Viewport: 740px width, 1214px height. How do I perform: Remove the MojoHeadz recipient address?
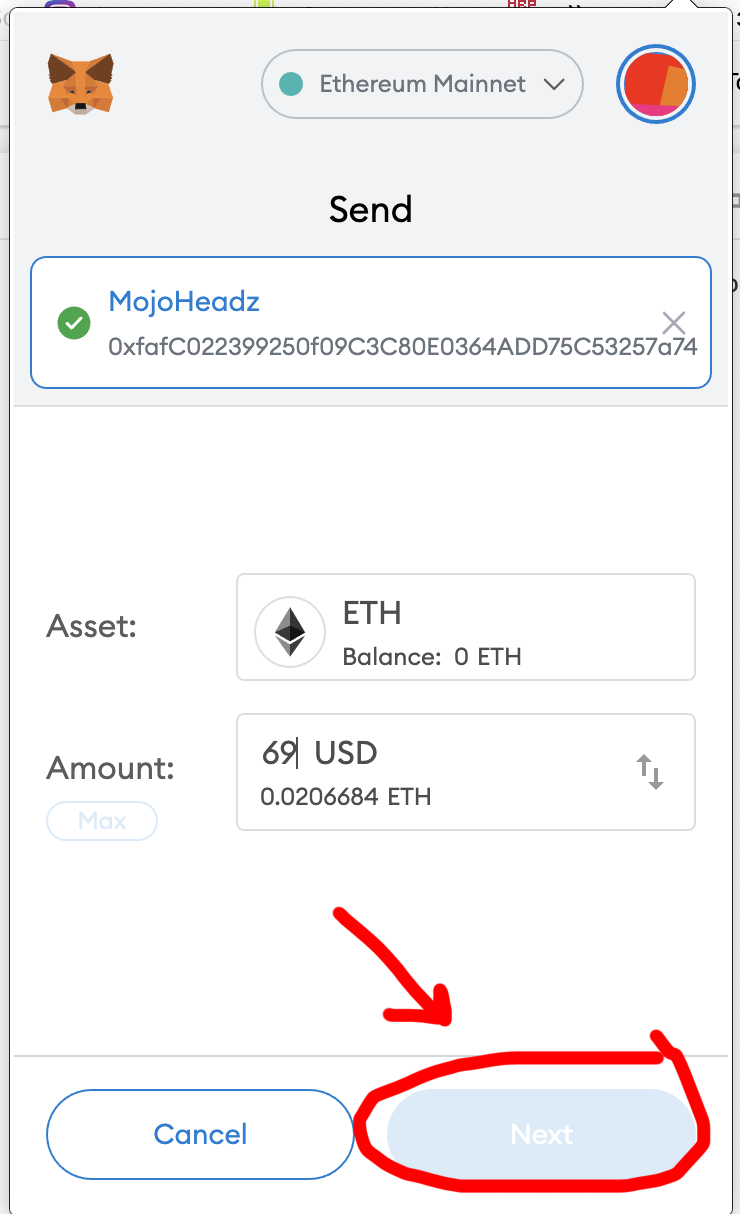674,323
